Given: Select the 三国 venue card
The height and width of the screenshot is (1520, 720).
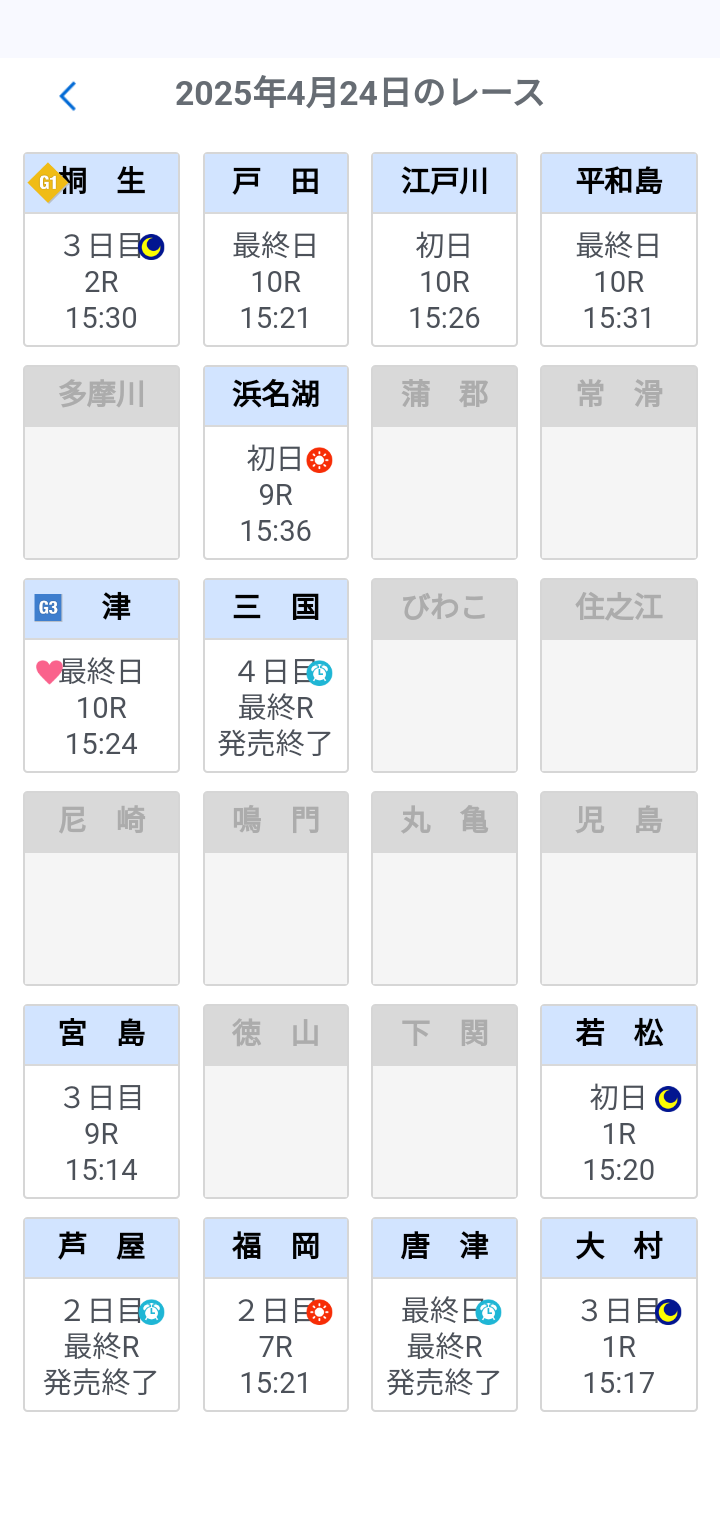Looking at the screenshot, I should (276, 676).
